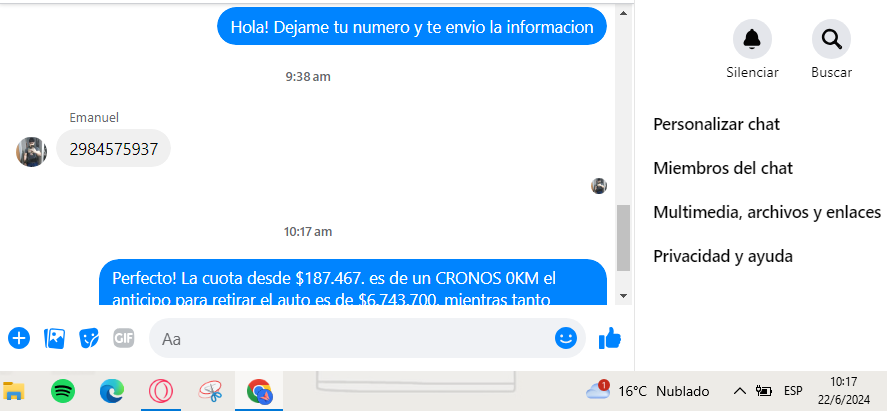Open Spotify from the taskbar

[x=63, y=390]
